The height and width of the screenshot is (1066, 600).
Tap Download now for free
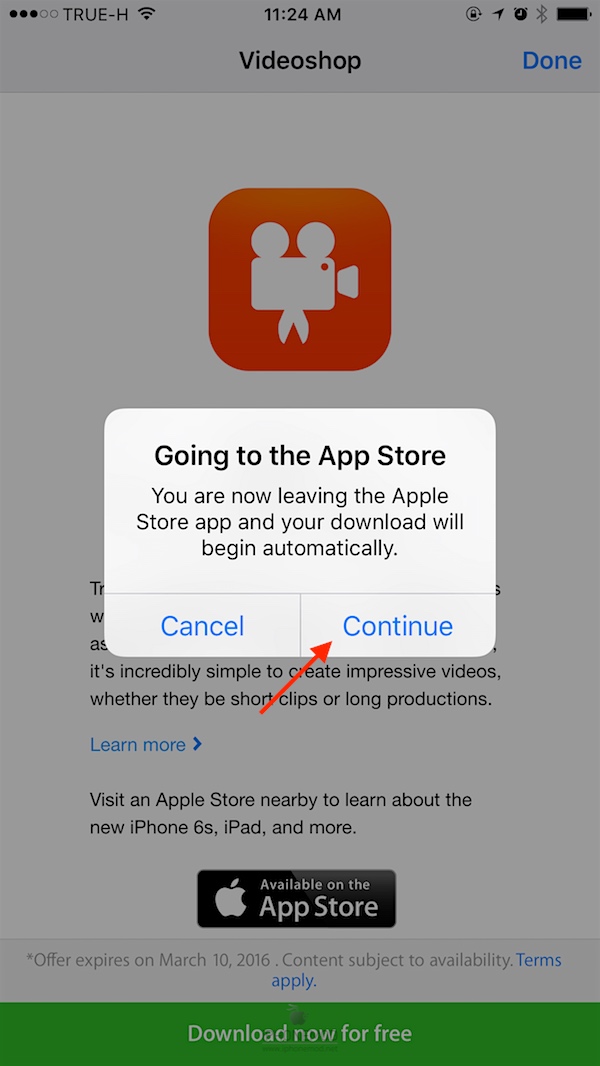(x=300, y=1033)
